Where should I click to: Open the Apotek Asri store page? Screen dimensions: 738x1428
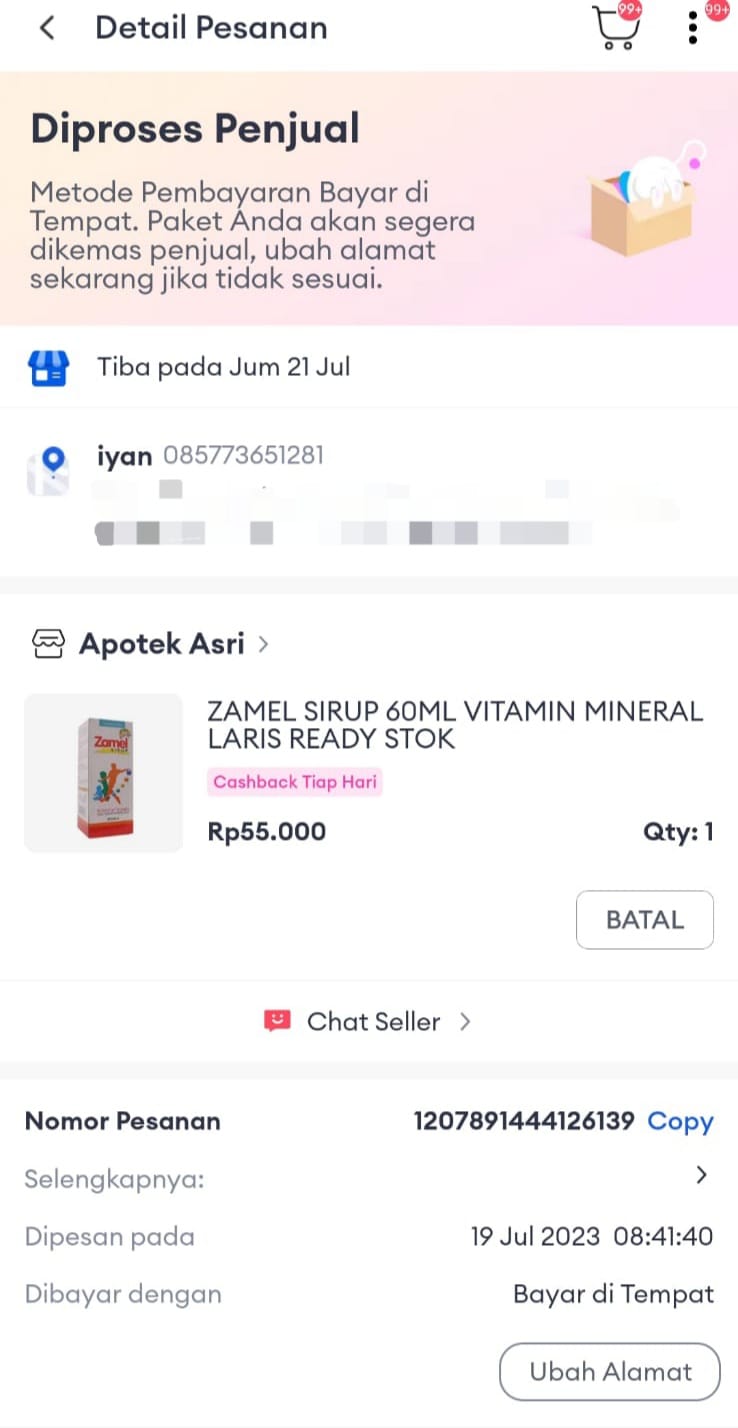click(x=160, y=644)
